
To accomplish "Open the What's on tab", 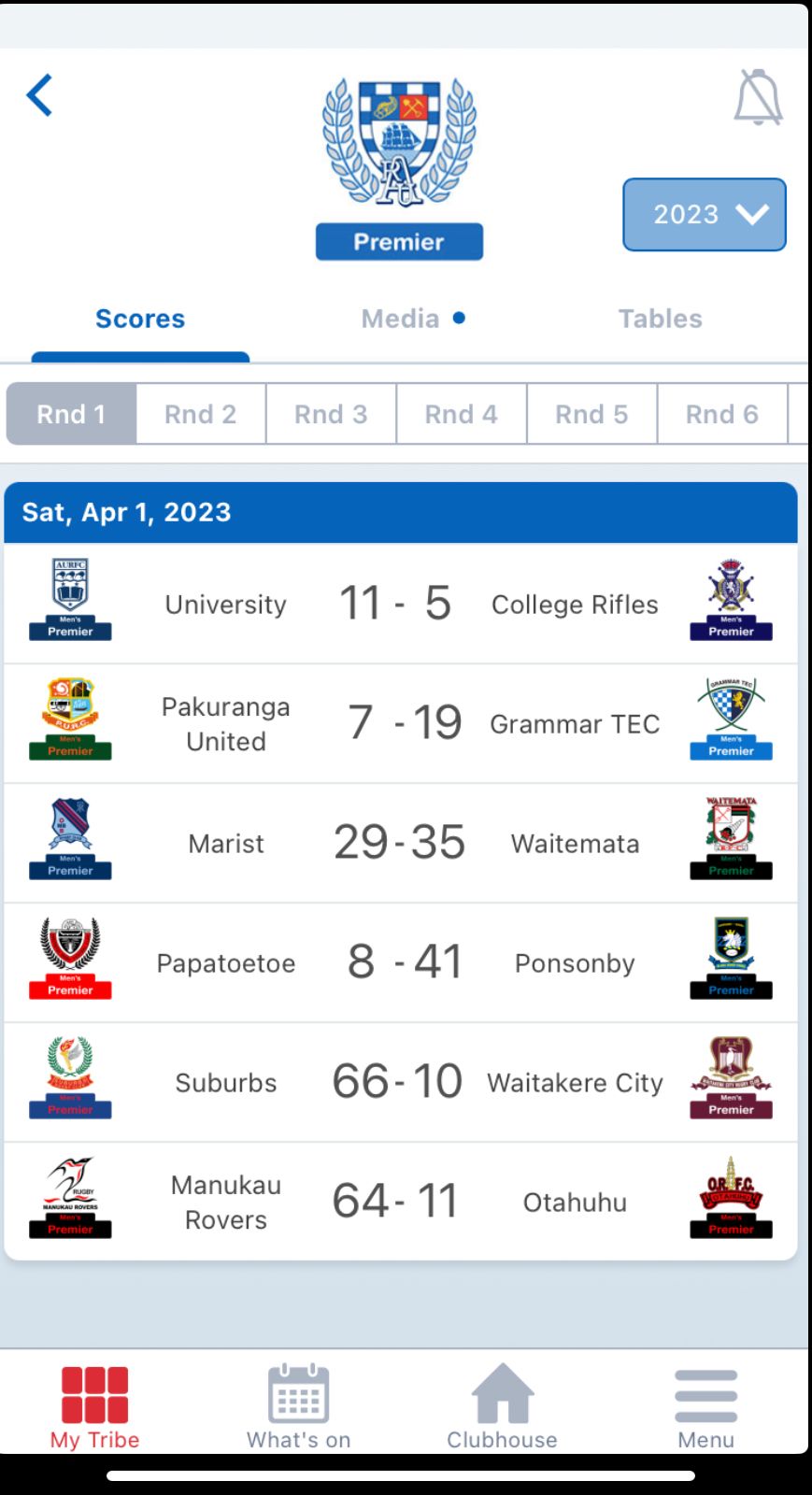I will [x=299, y=1404].
